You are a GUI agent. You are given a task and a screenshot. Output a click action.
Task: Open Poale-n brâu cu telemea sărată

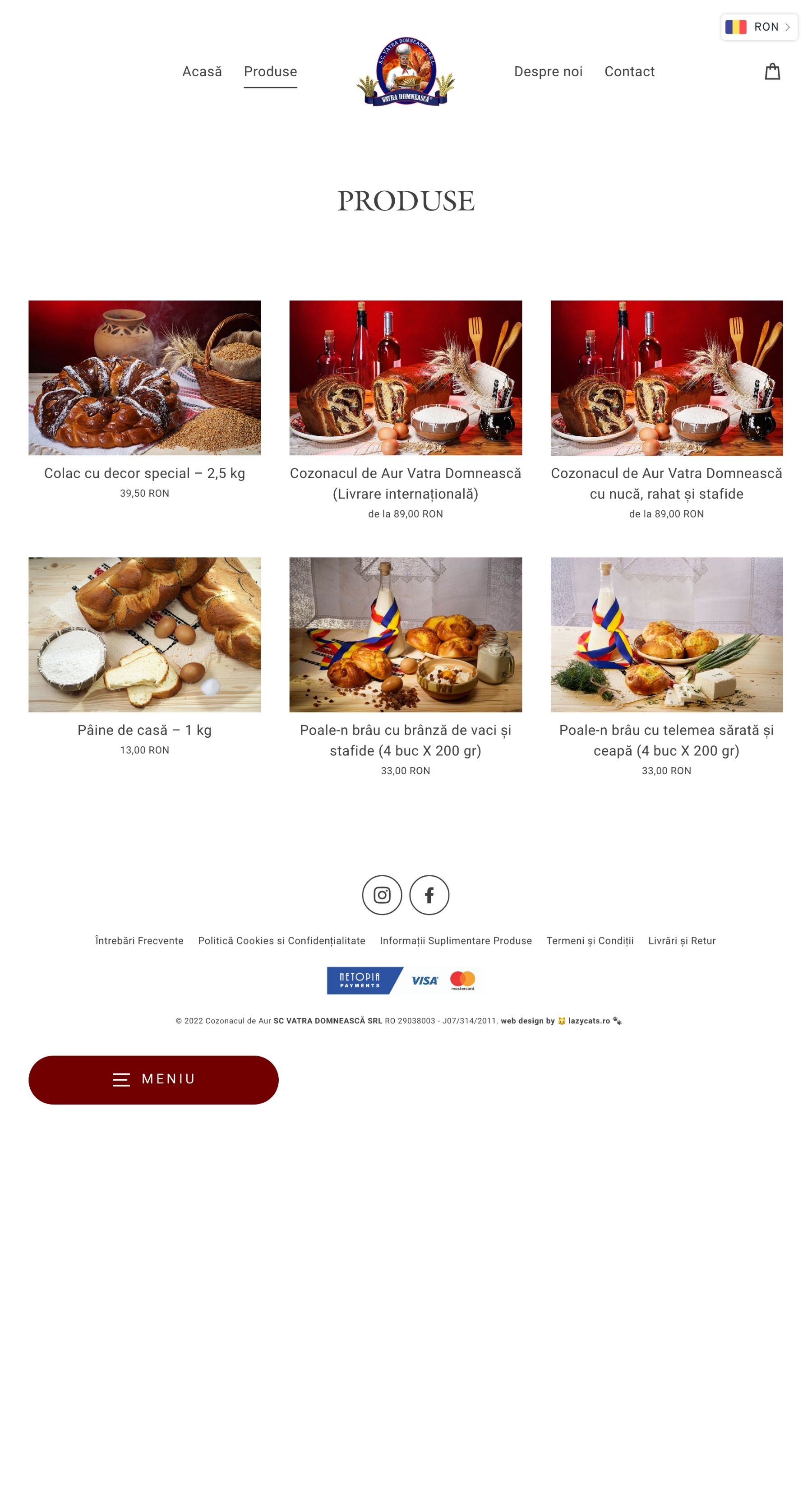click(667, 740)
